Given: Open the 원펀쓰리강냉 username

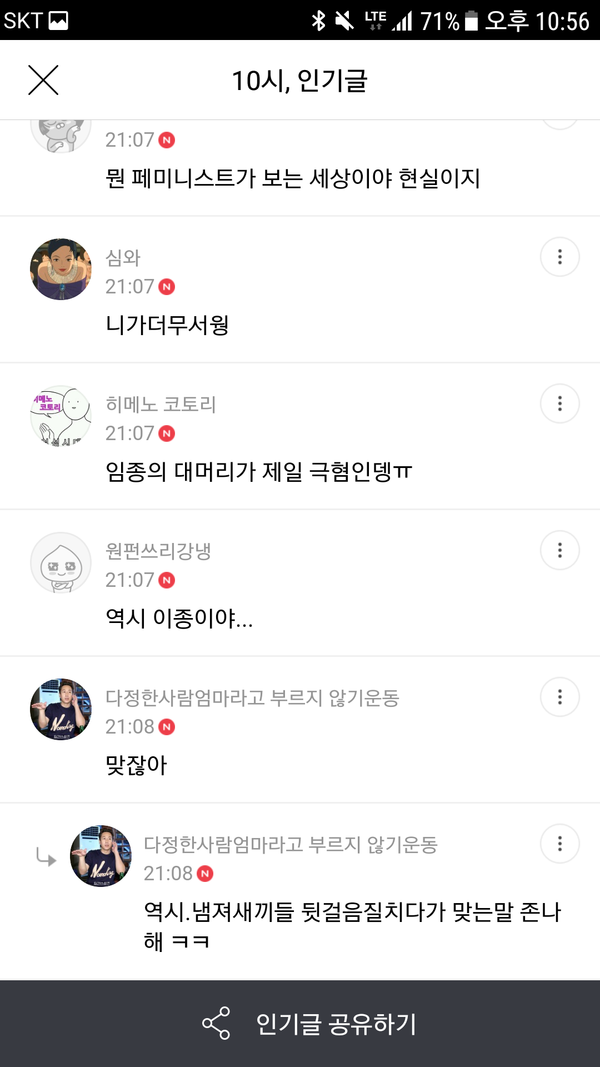Looking at the screenshot, I should point(158,551).
